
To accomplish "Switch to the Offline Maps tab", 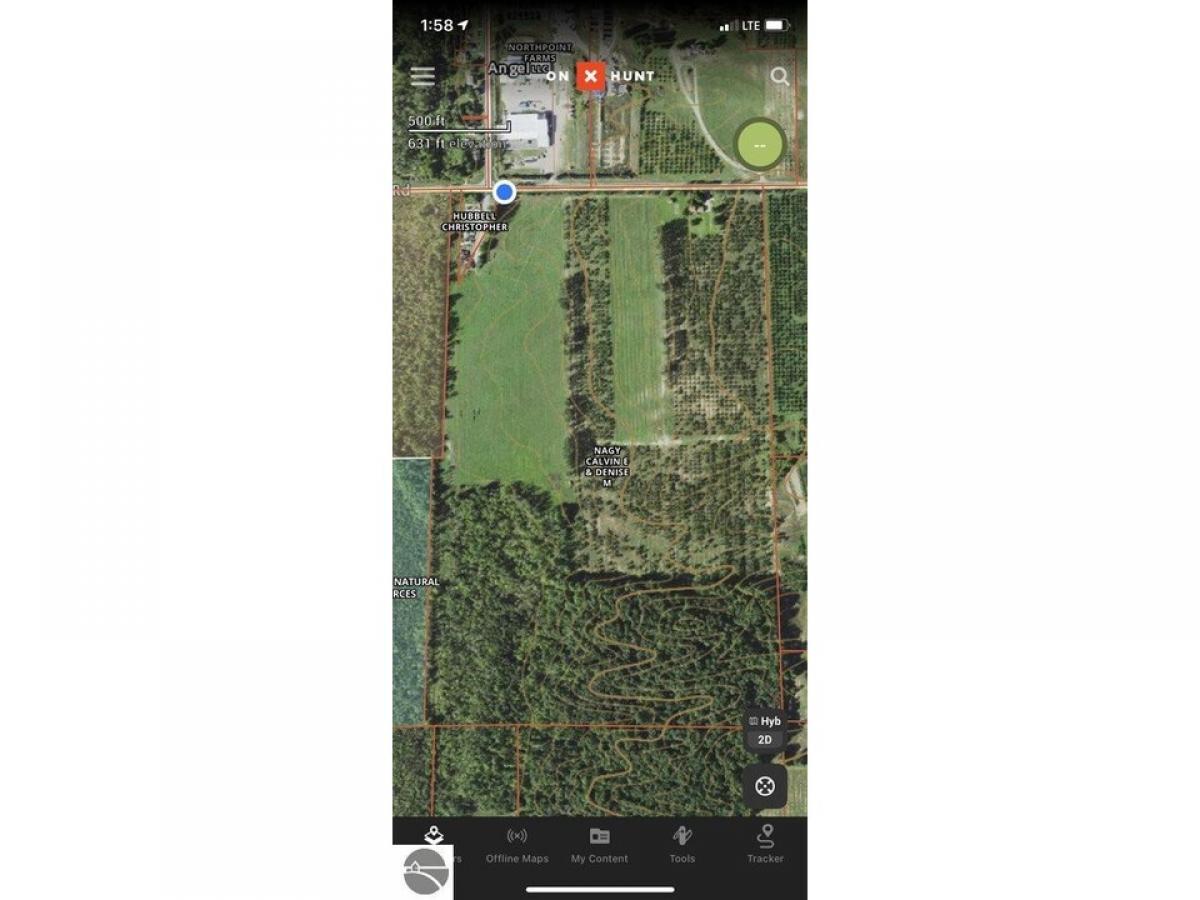I will click(x=517, y=845).
